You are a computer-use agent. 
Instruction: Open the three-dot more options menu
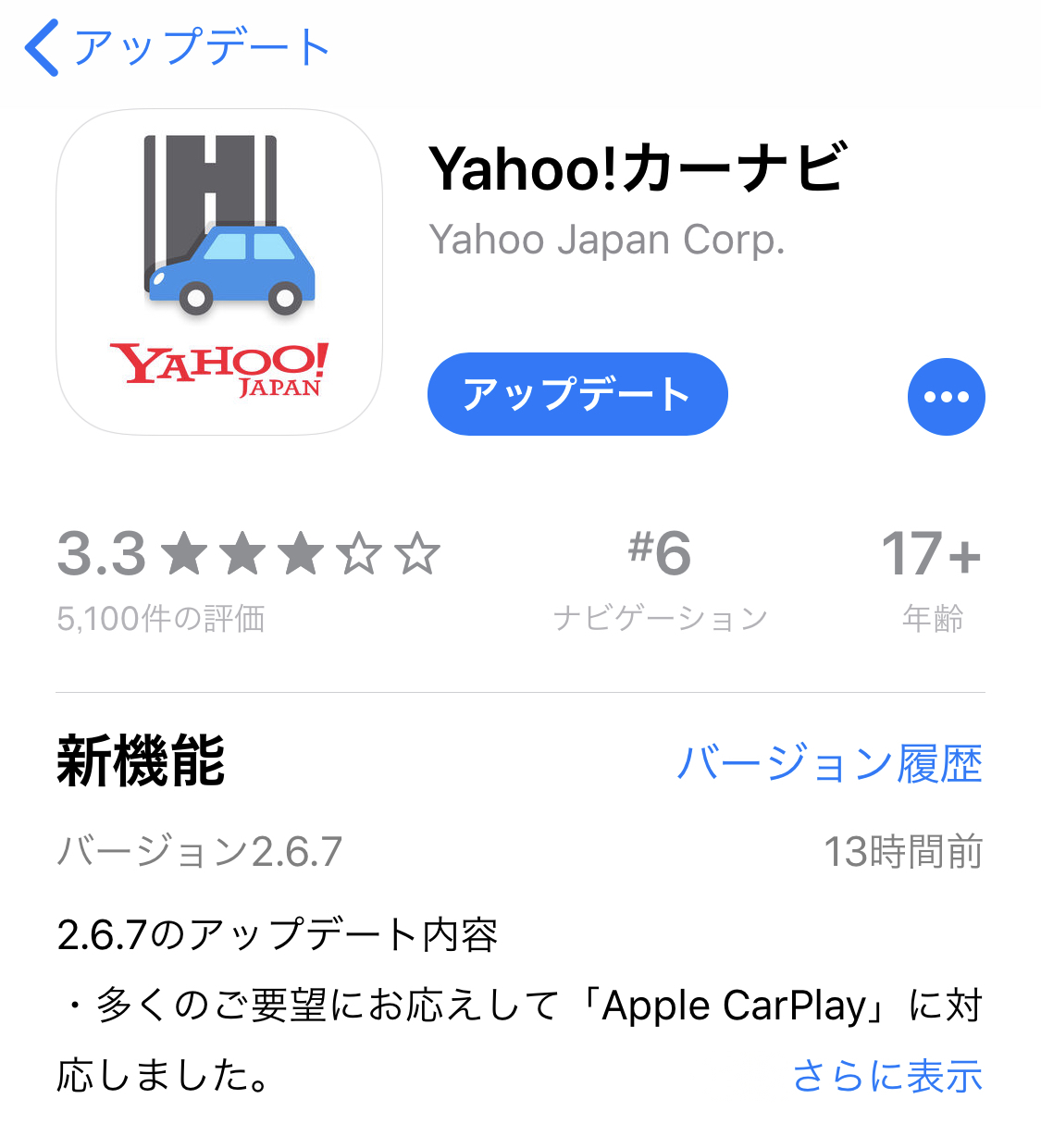946,397
